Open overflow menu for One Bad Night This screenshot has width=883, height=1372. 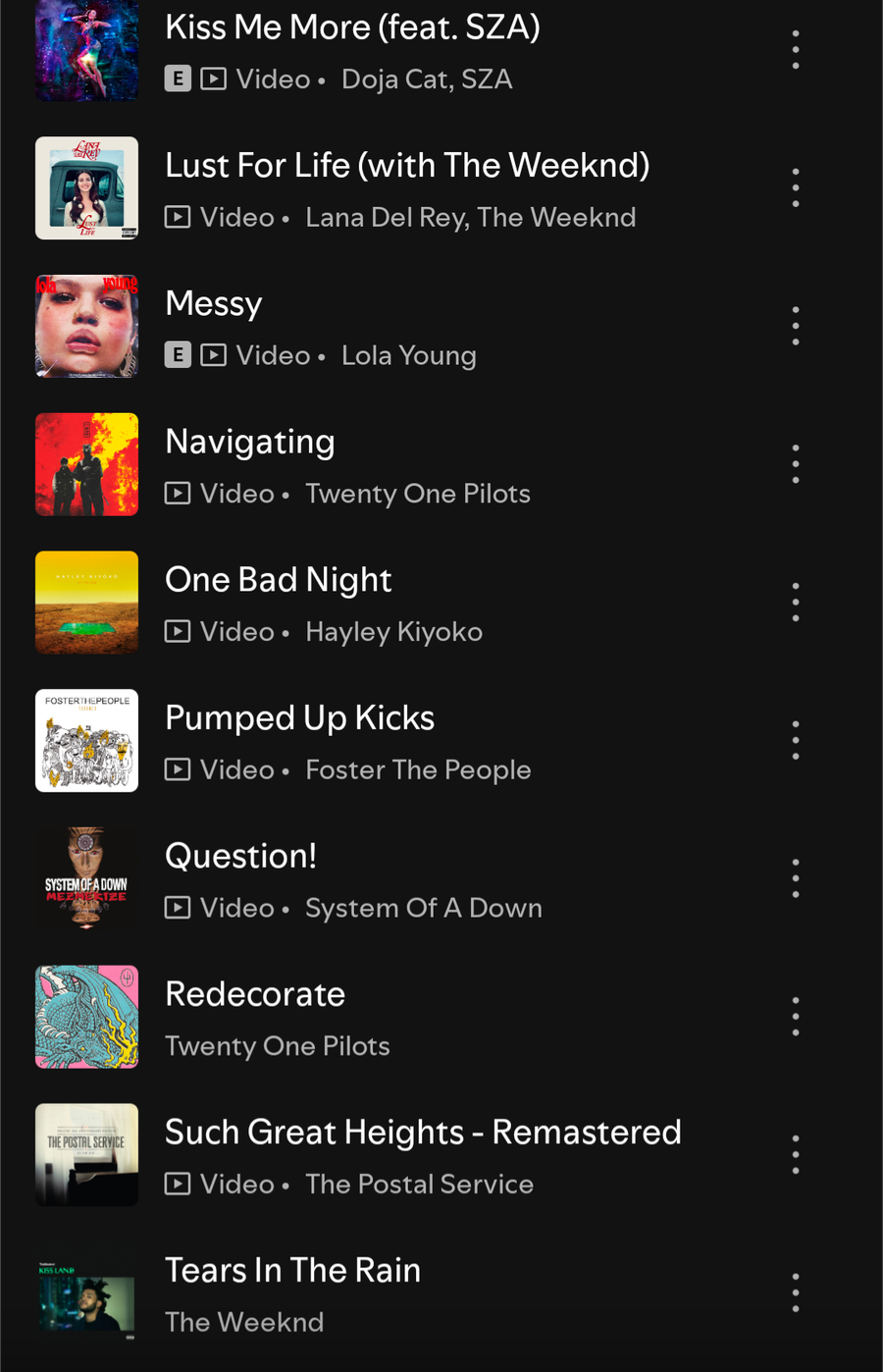coord(795,602)
